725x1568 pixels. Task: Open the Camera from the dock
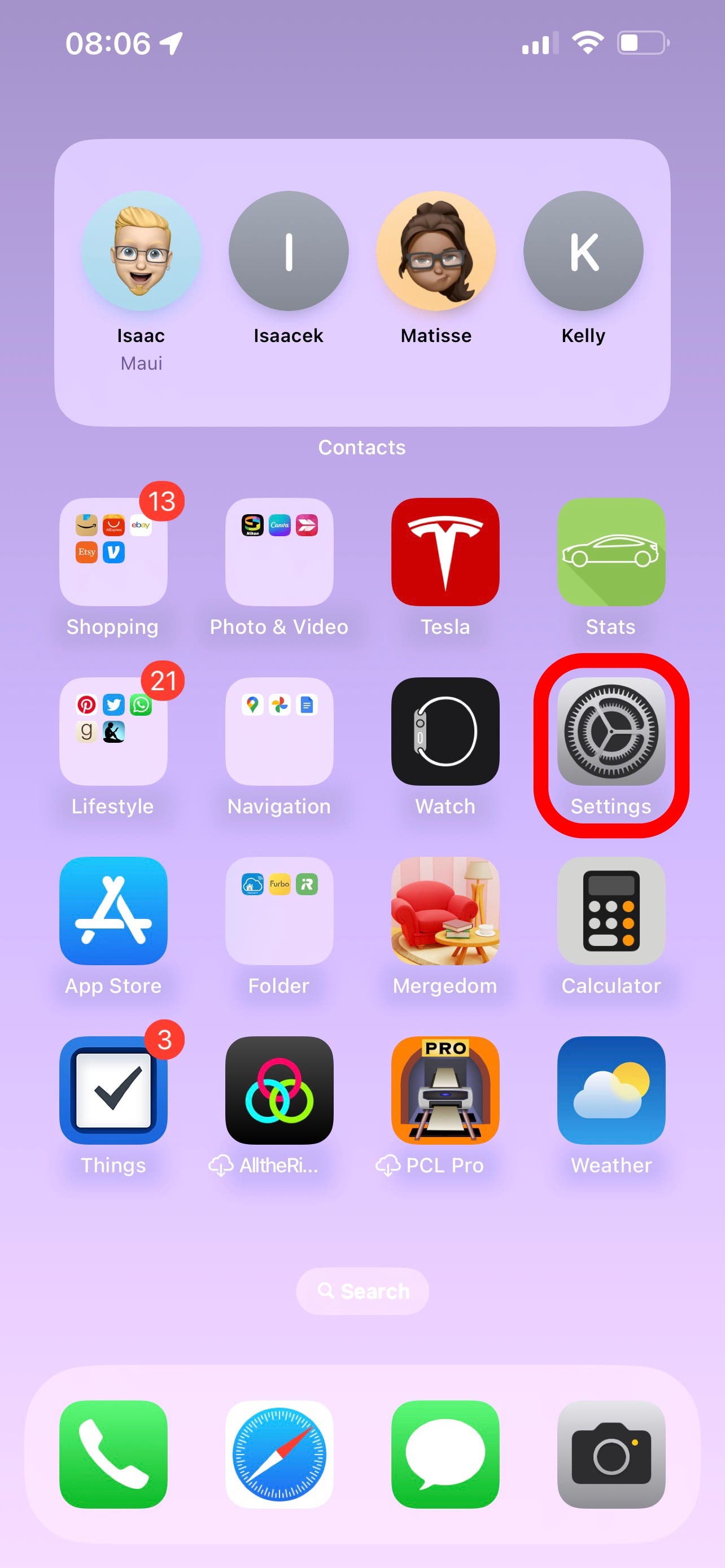coord(610,1453)
